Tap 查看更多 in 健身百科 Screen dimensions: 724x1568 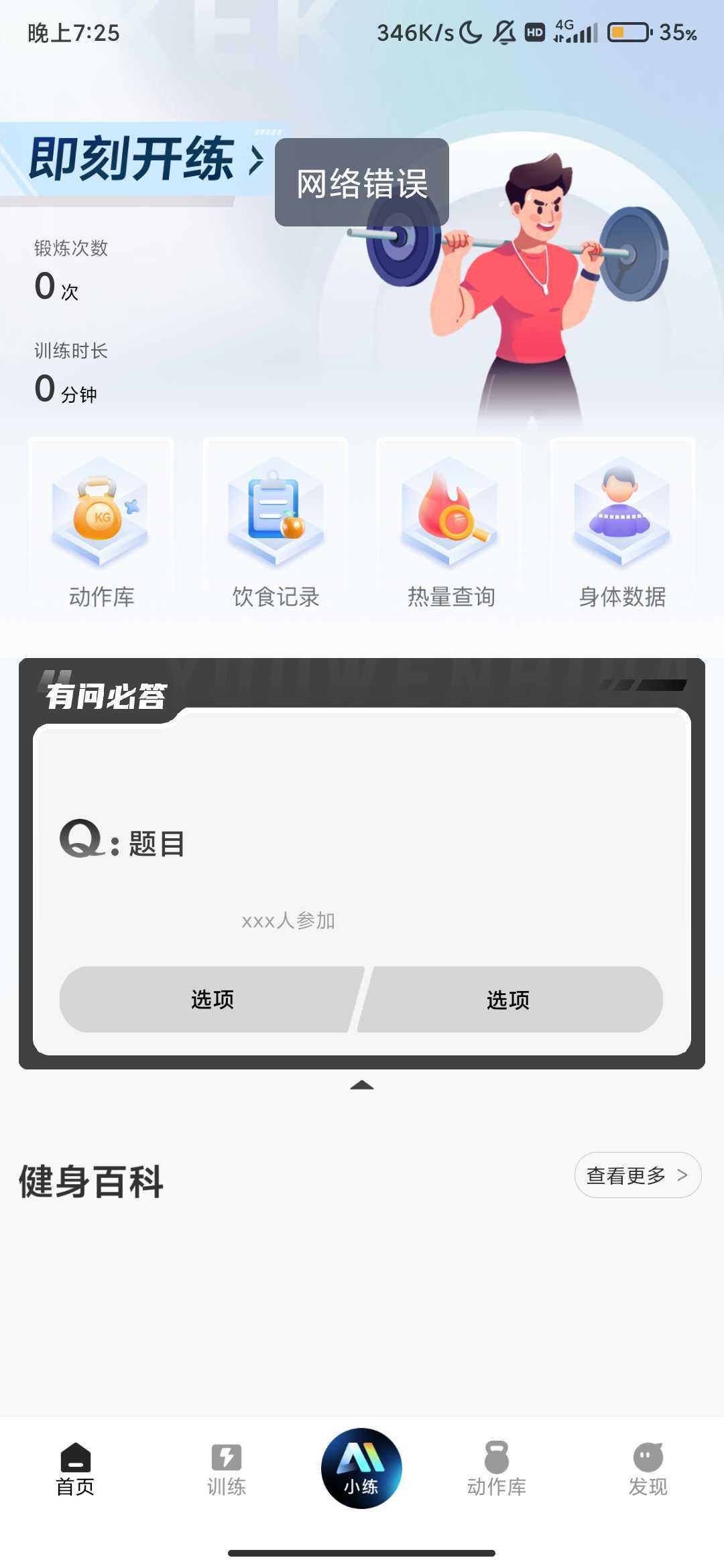point(637,1175)
